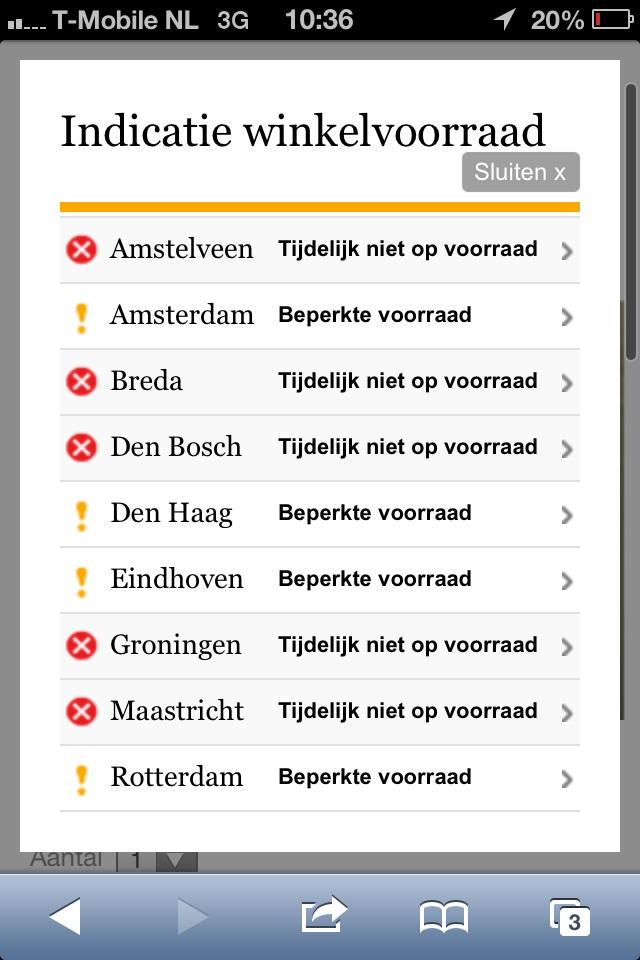This screenshot has width=640, height=960.
Task: View Breda store stock details
Action: coord(320,382)
